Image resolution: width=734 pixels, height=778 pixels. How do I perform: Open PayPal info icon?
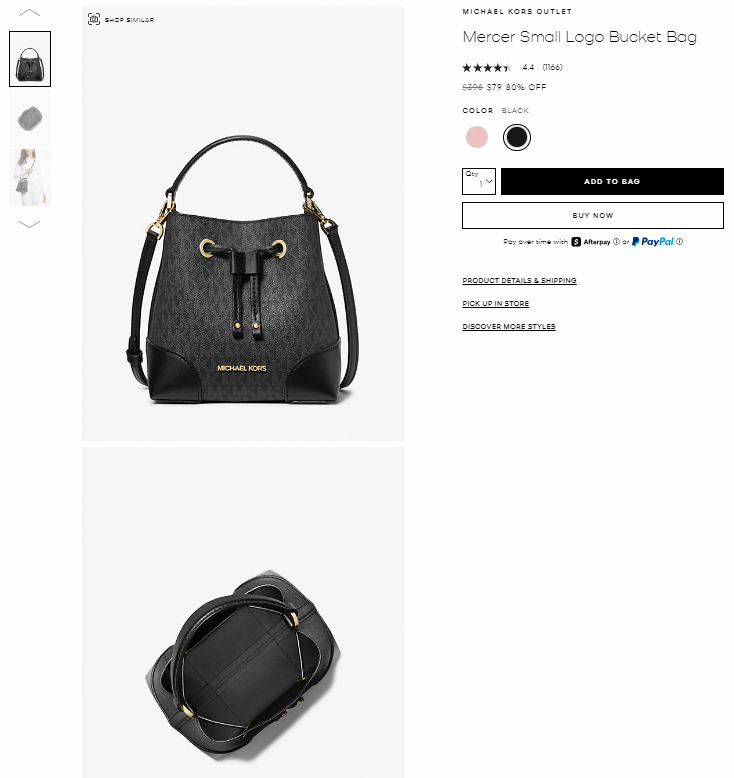(x=680, y=241)
